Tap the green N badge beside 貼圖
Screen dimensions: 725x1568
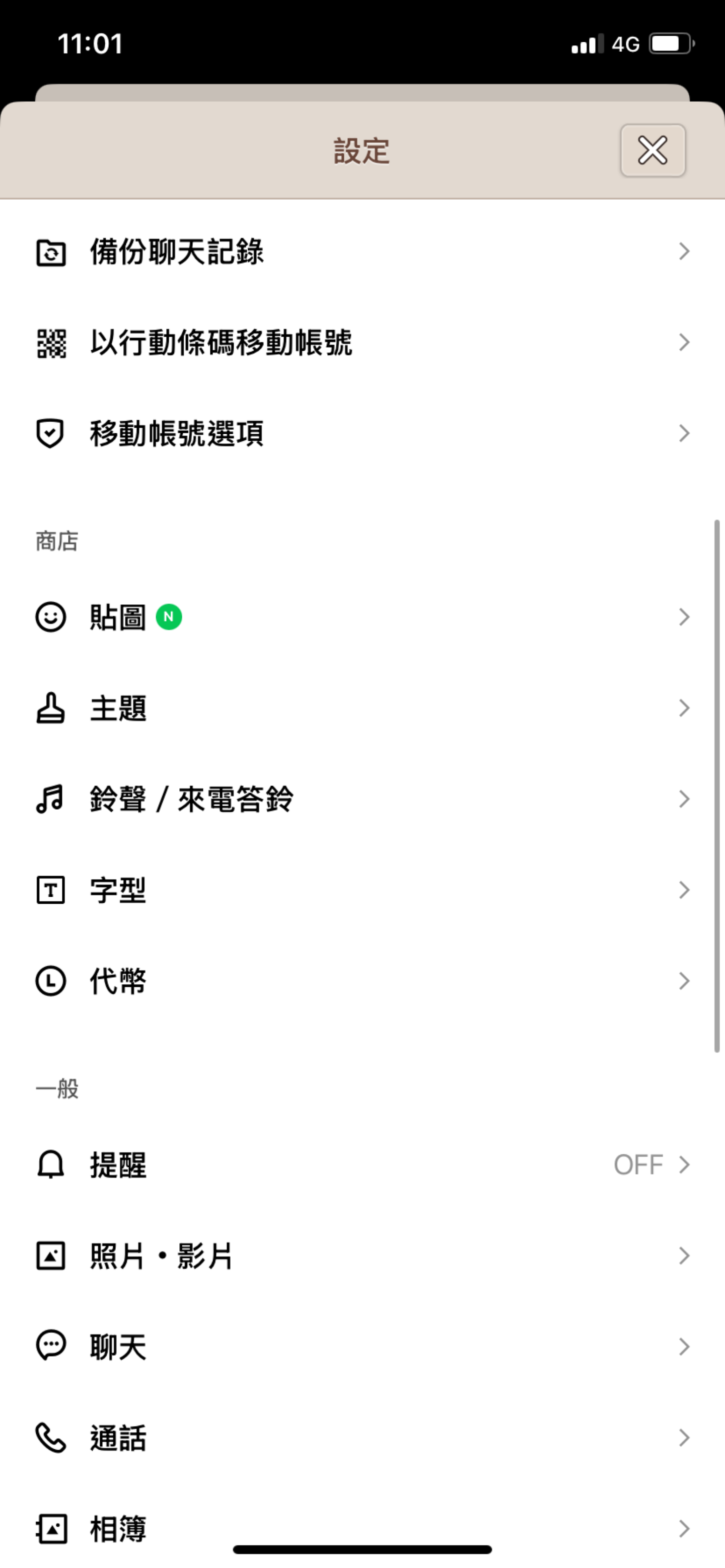click(169, 617)
